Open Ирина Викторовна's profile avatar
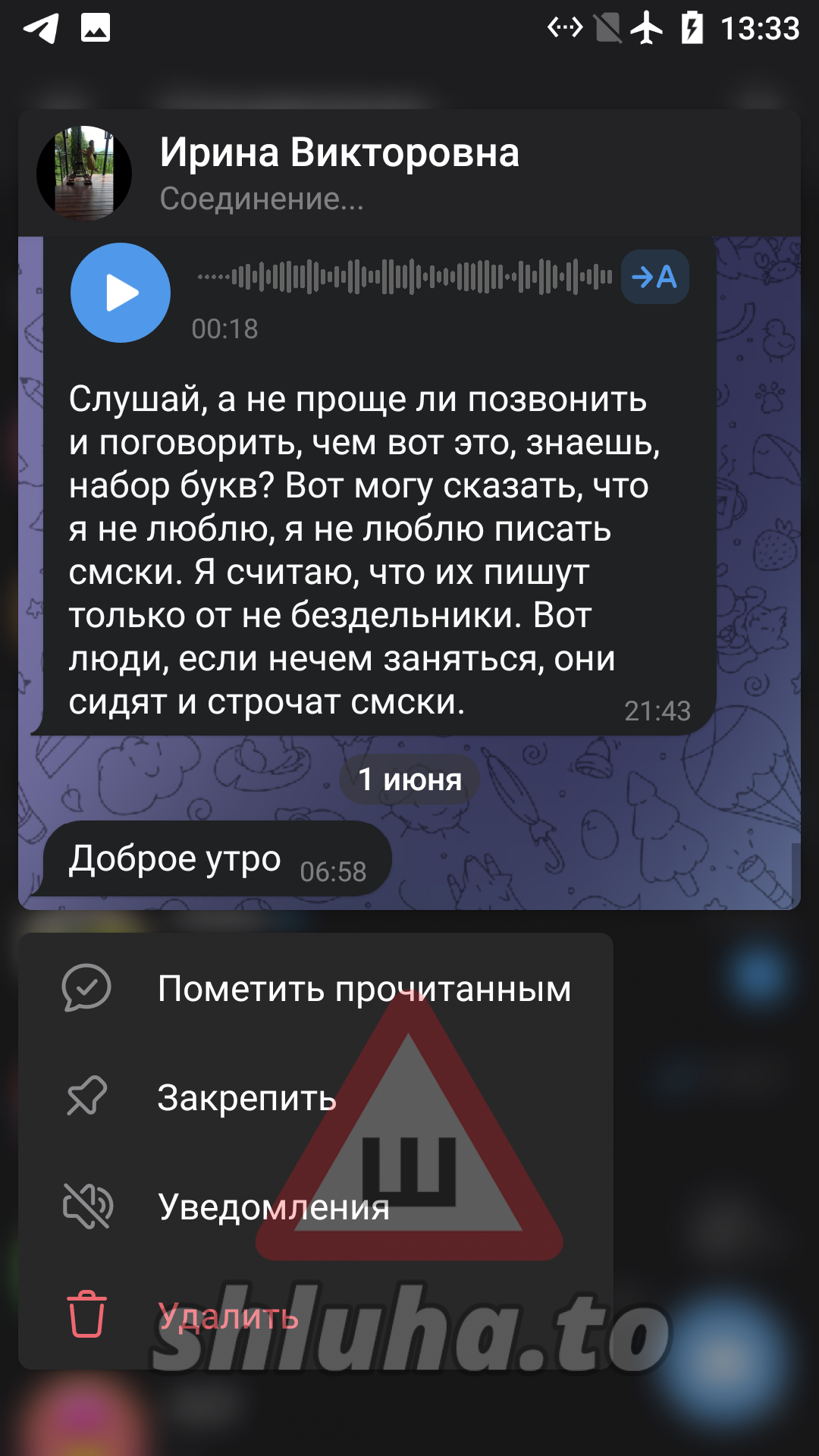 [x=84, y=173]
